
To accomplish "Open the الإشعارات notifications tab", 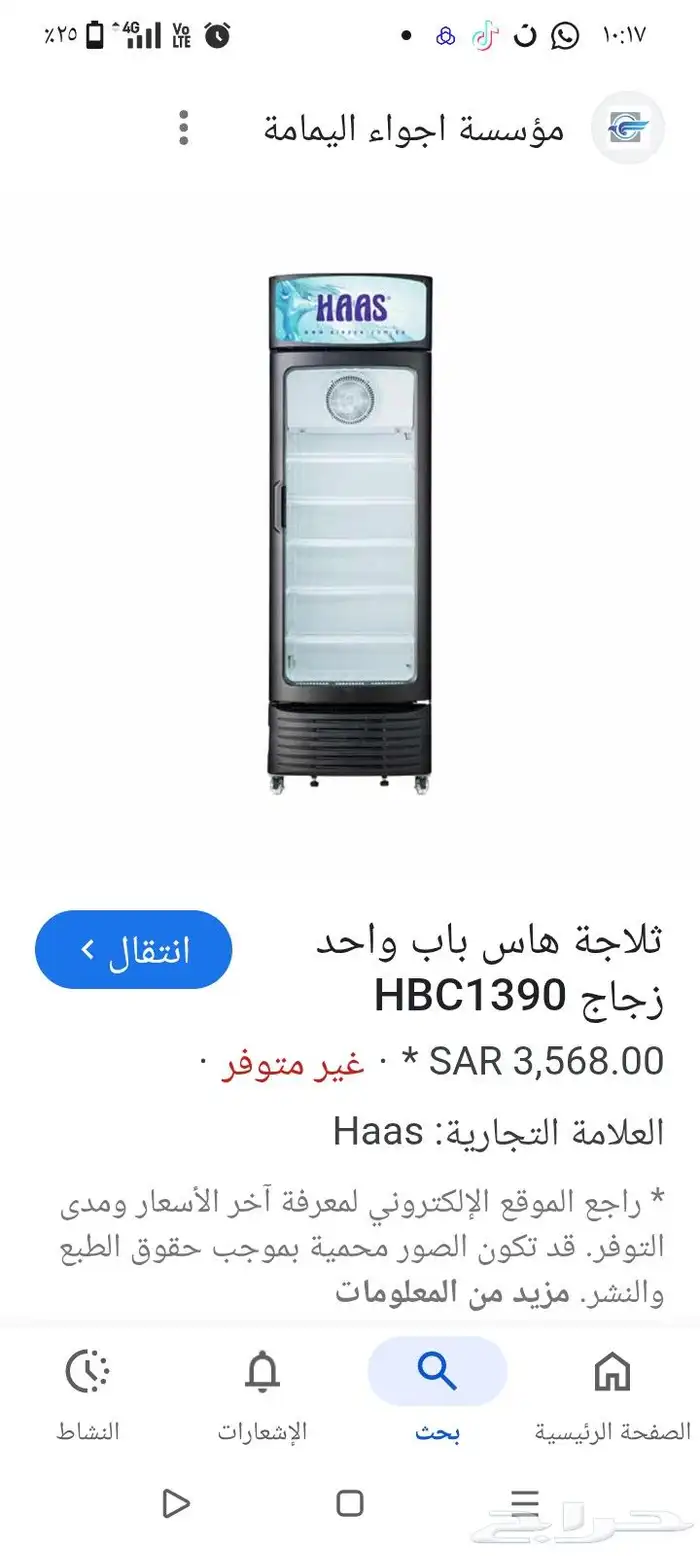I will [x=262, y=1396].
